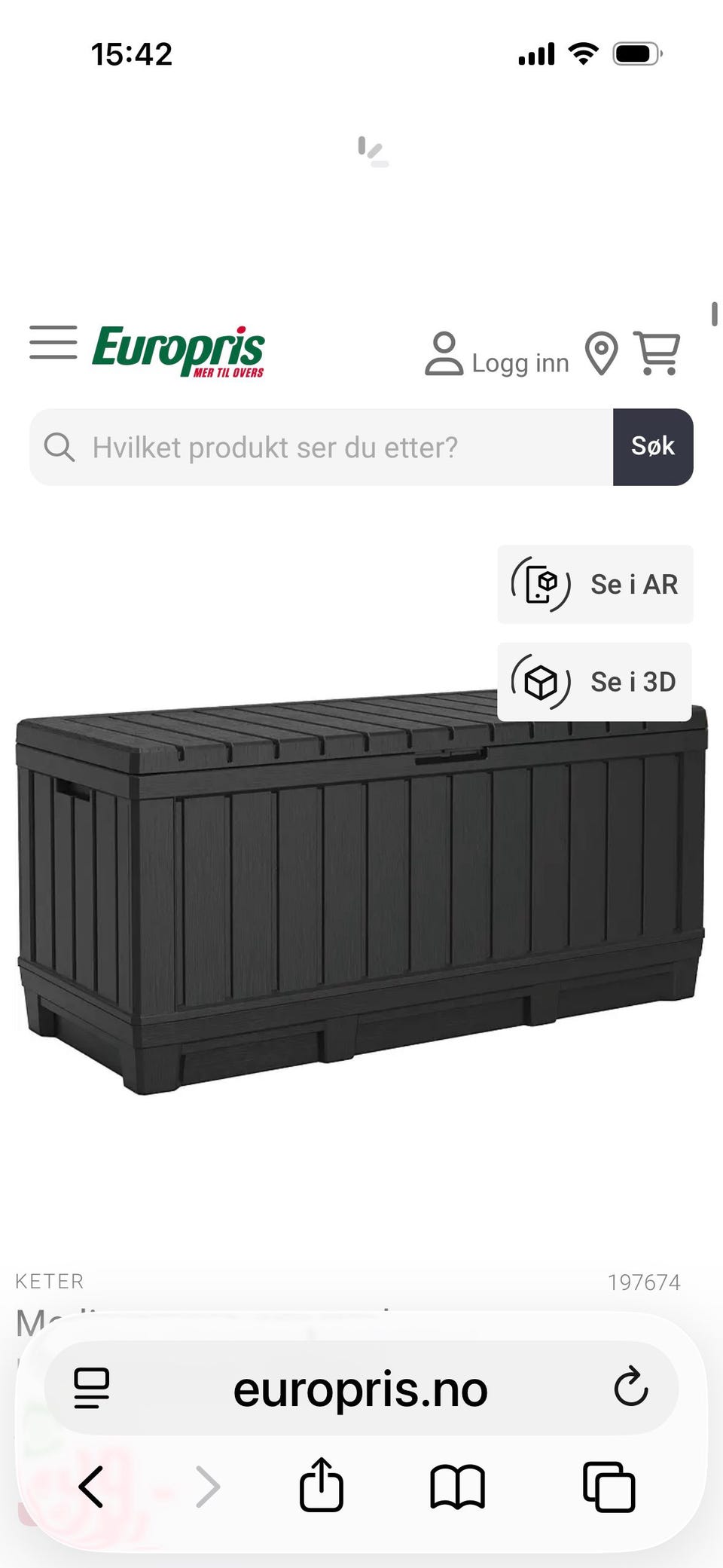Tap the europris.no address bar
723x1568 pixels.
pos(361,1386)
